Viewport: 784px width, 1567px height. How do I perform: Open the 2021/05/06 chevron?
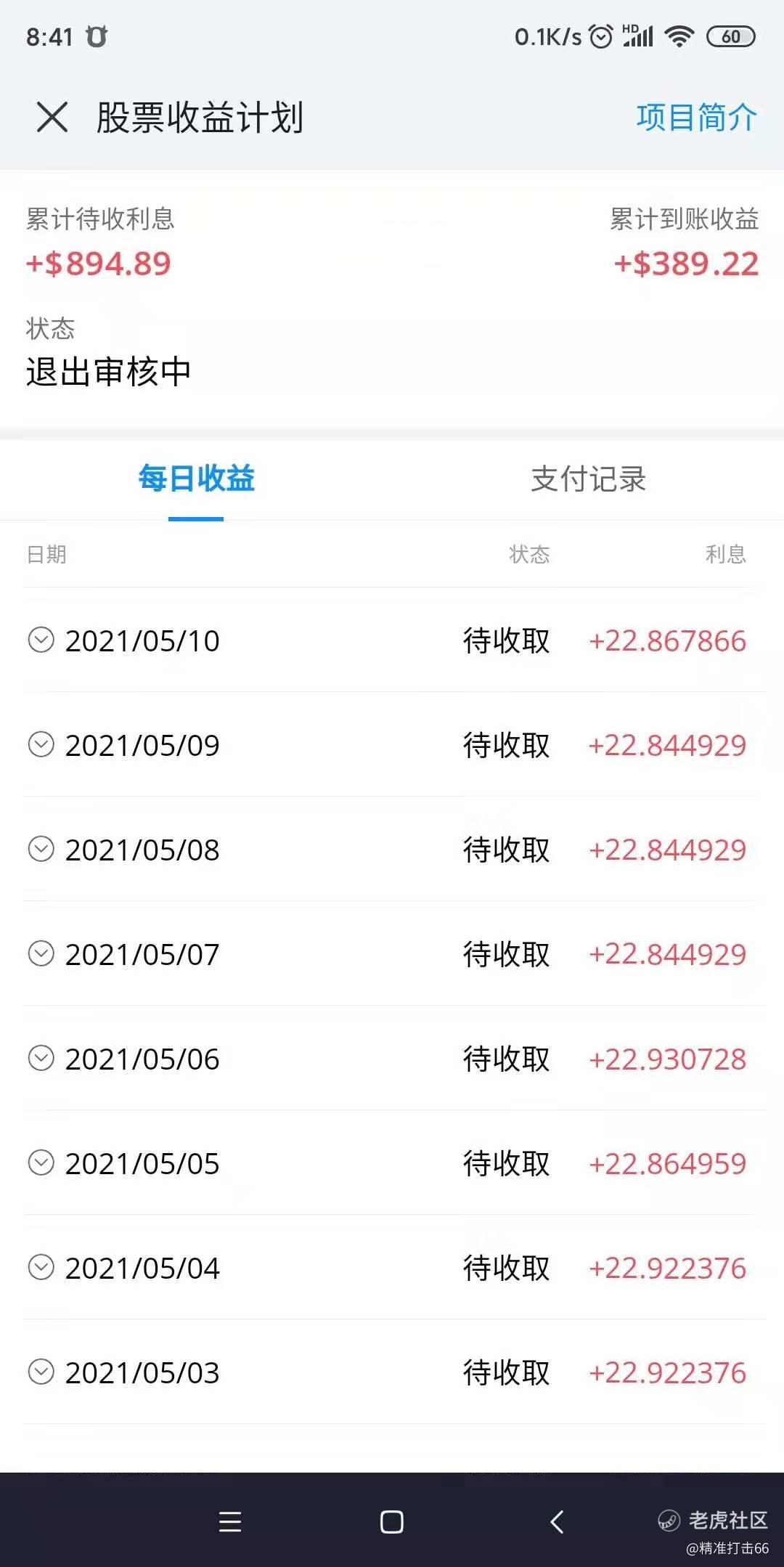point(41,1058)
